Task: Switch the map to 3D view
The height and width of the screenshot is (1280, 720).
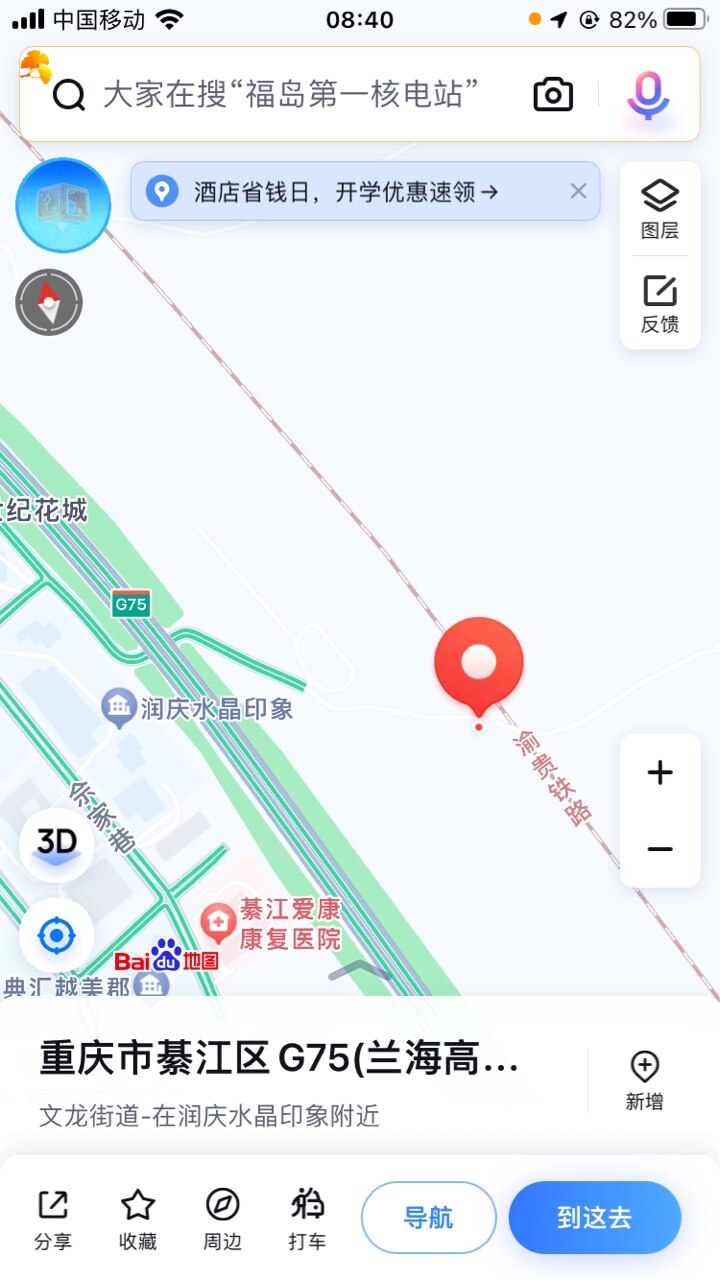Action: [x=57, y=845]
